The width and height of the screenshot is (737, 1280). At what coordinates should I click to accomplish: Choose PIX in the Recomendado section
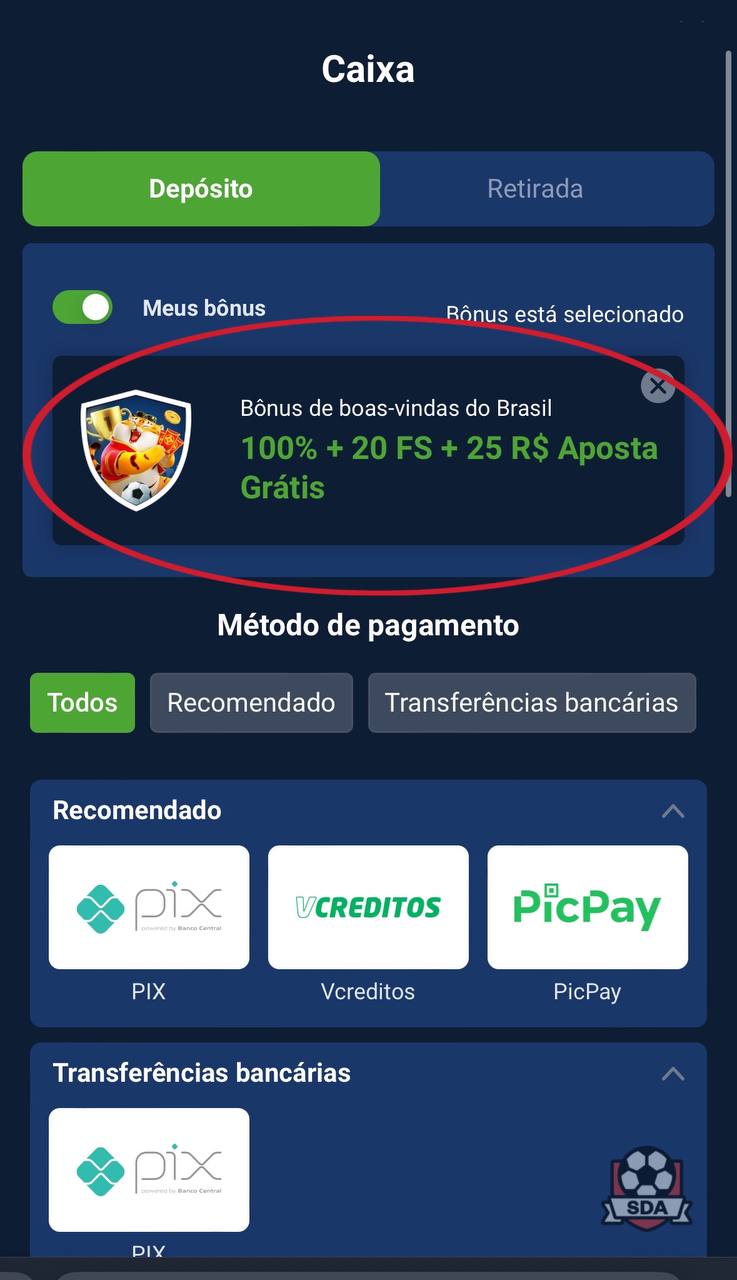coord(149,907)
